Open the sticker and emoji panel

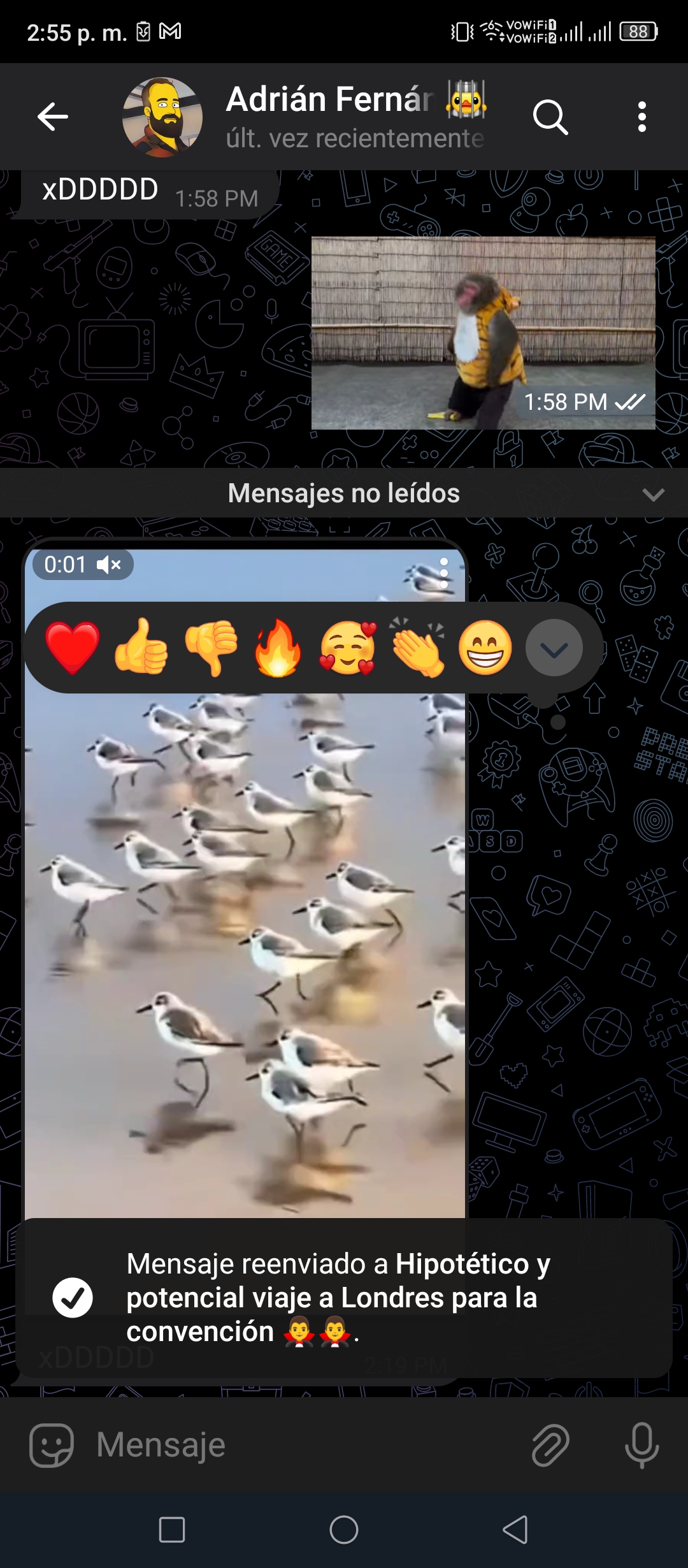tap(51, 1444)
